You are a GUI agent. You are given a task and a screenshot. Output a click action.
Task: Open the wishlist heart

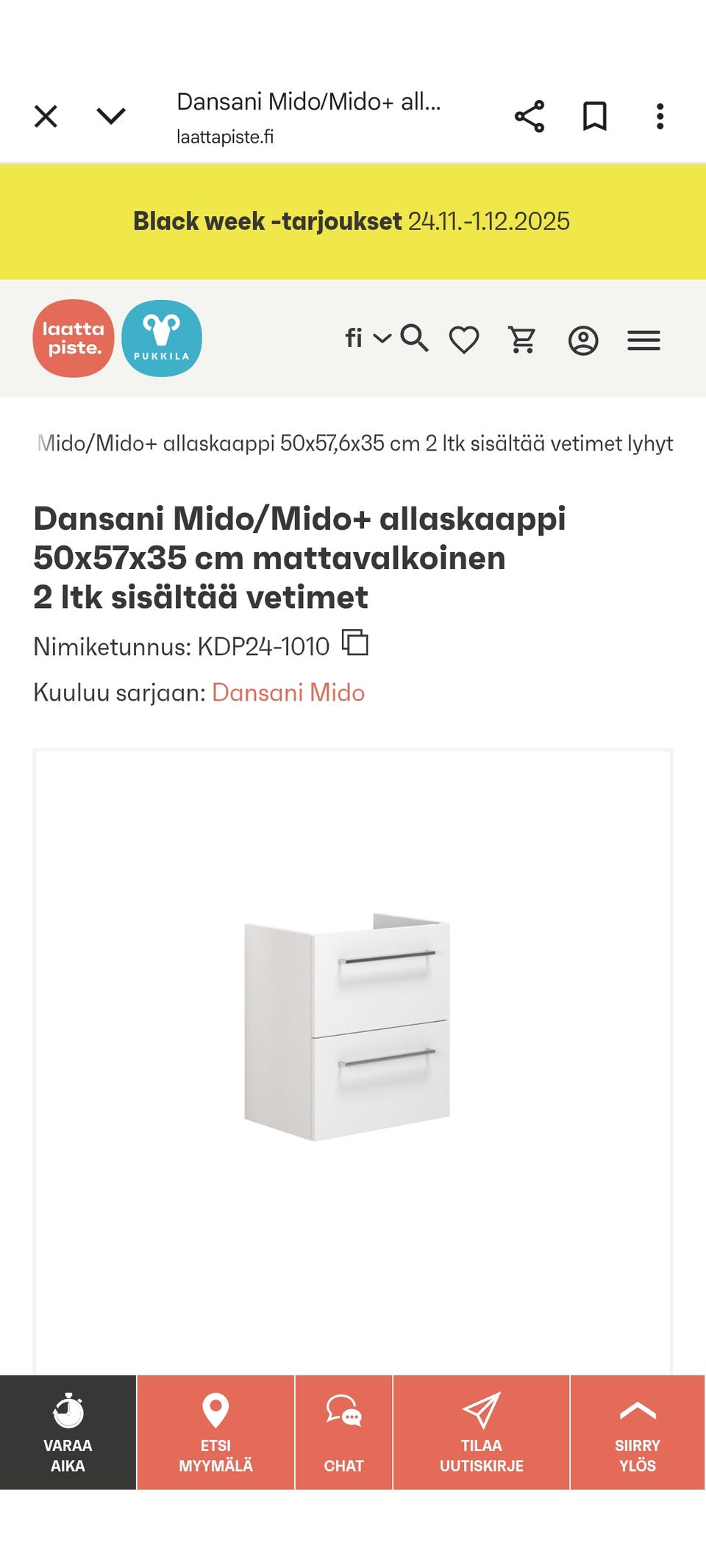(x=464, y=340)
